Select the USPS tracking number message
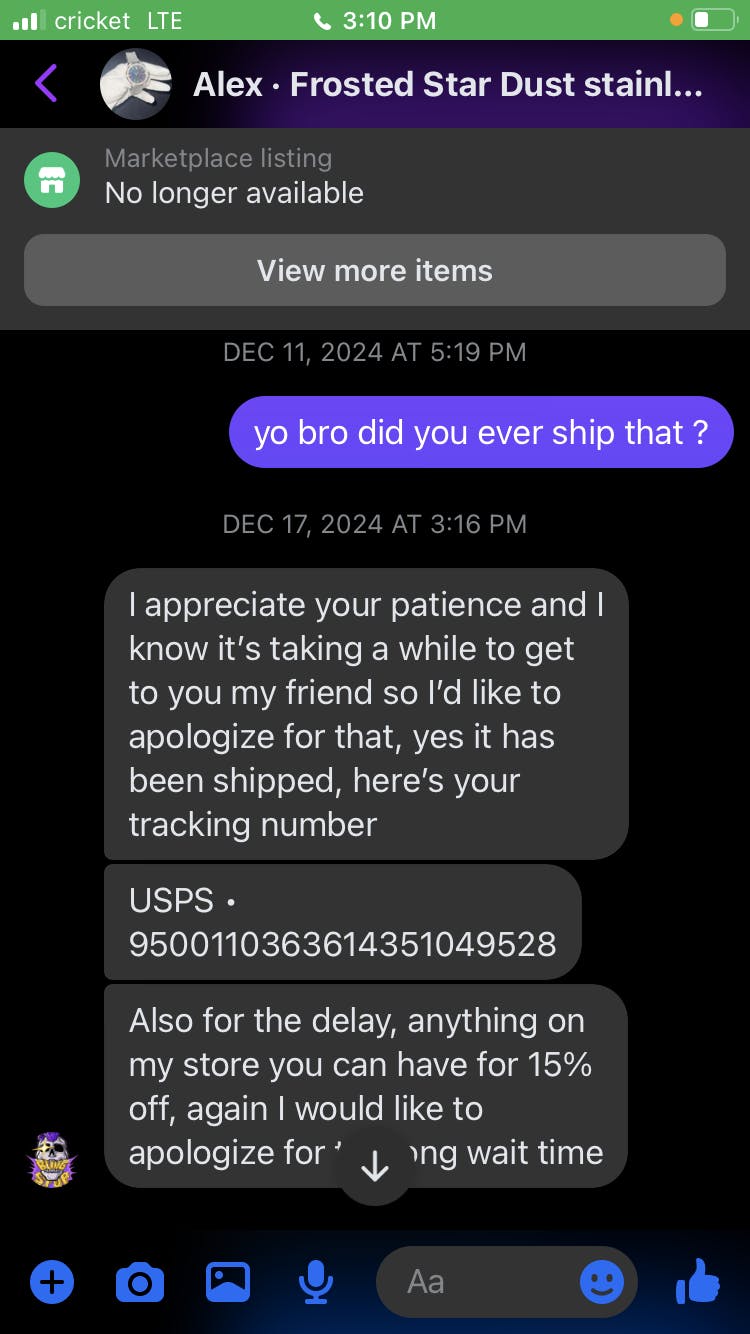 point(342,922)
